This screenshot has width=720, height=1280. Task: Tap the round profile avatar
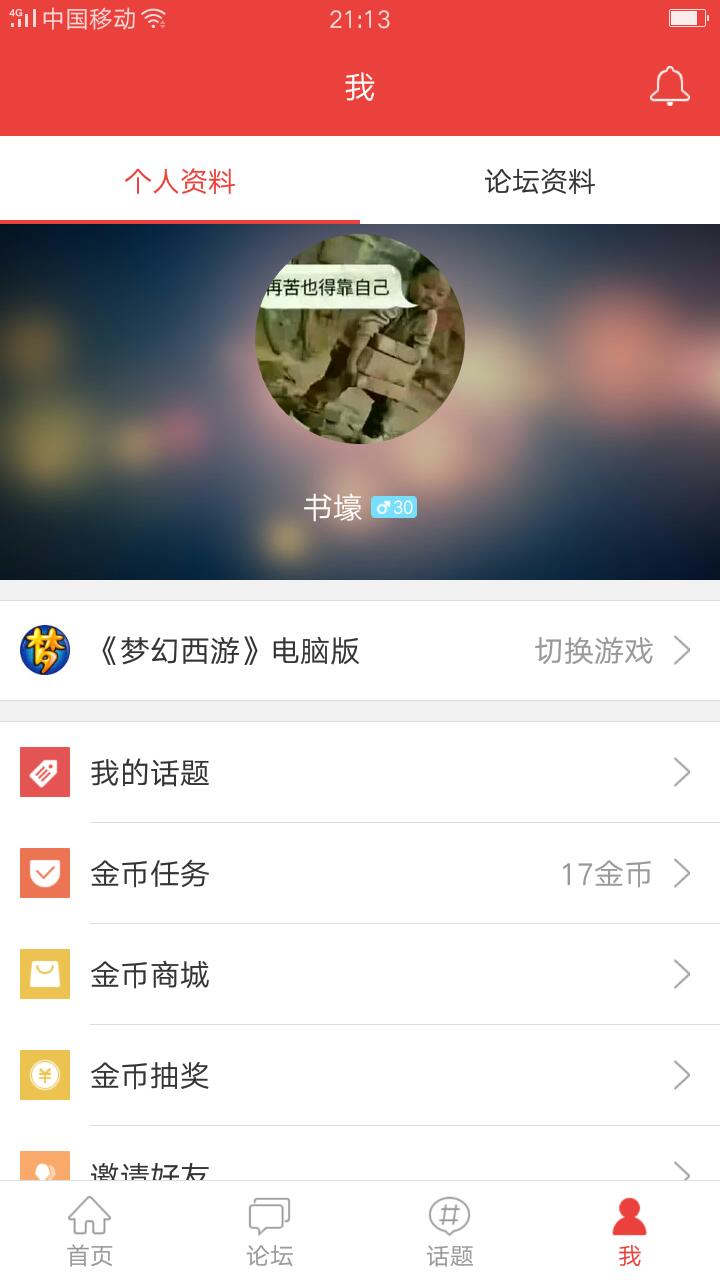point(360,339)
